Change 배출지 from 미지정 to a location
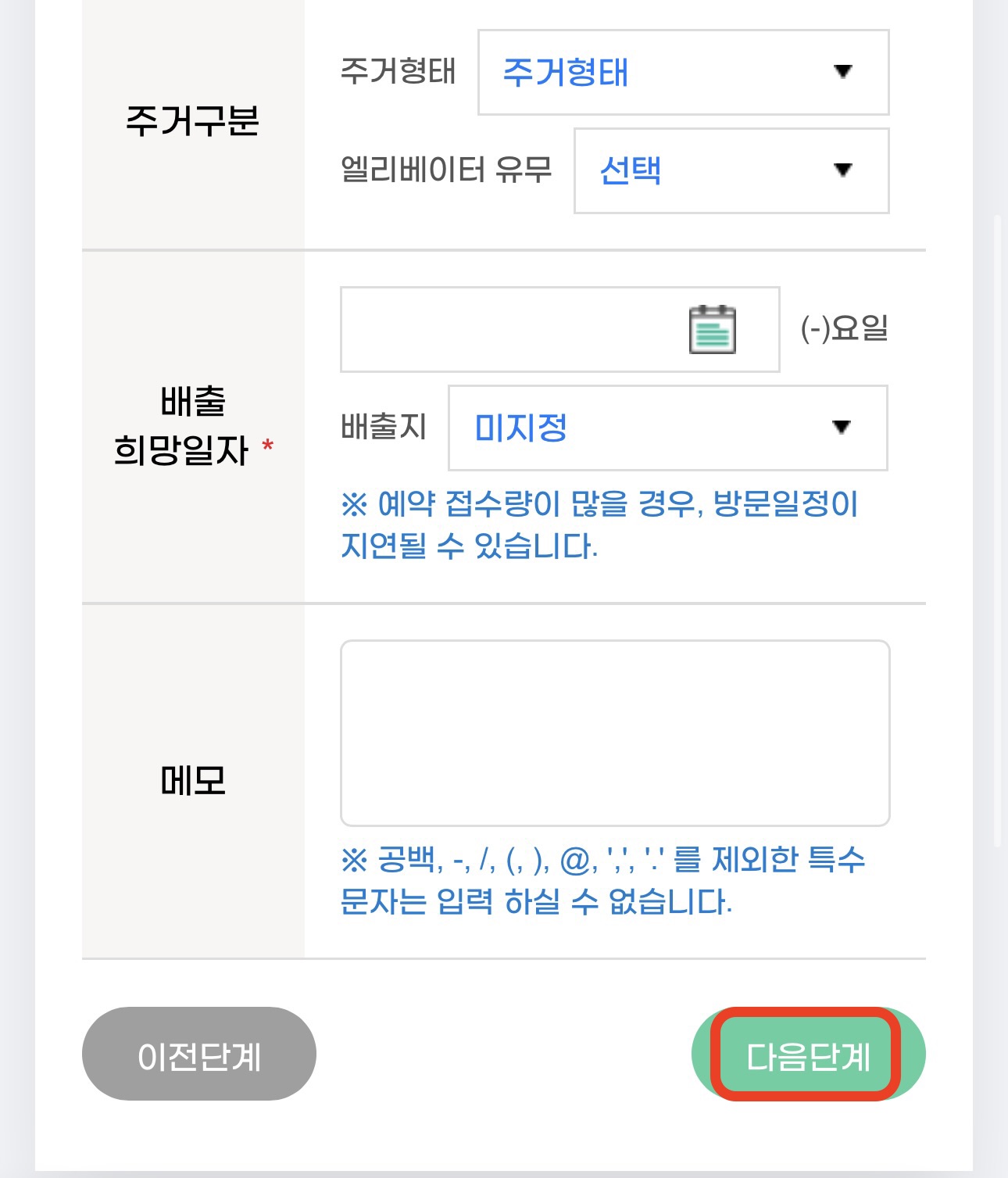 (668, 428)
